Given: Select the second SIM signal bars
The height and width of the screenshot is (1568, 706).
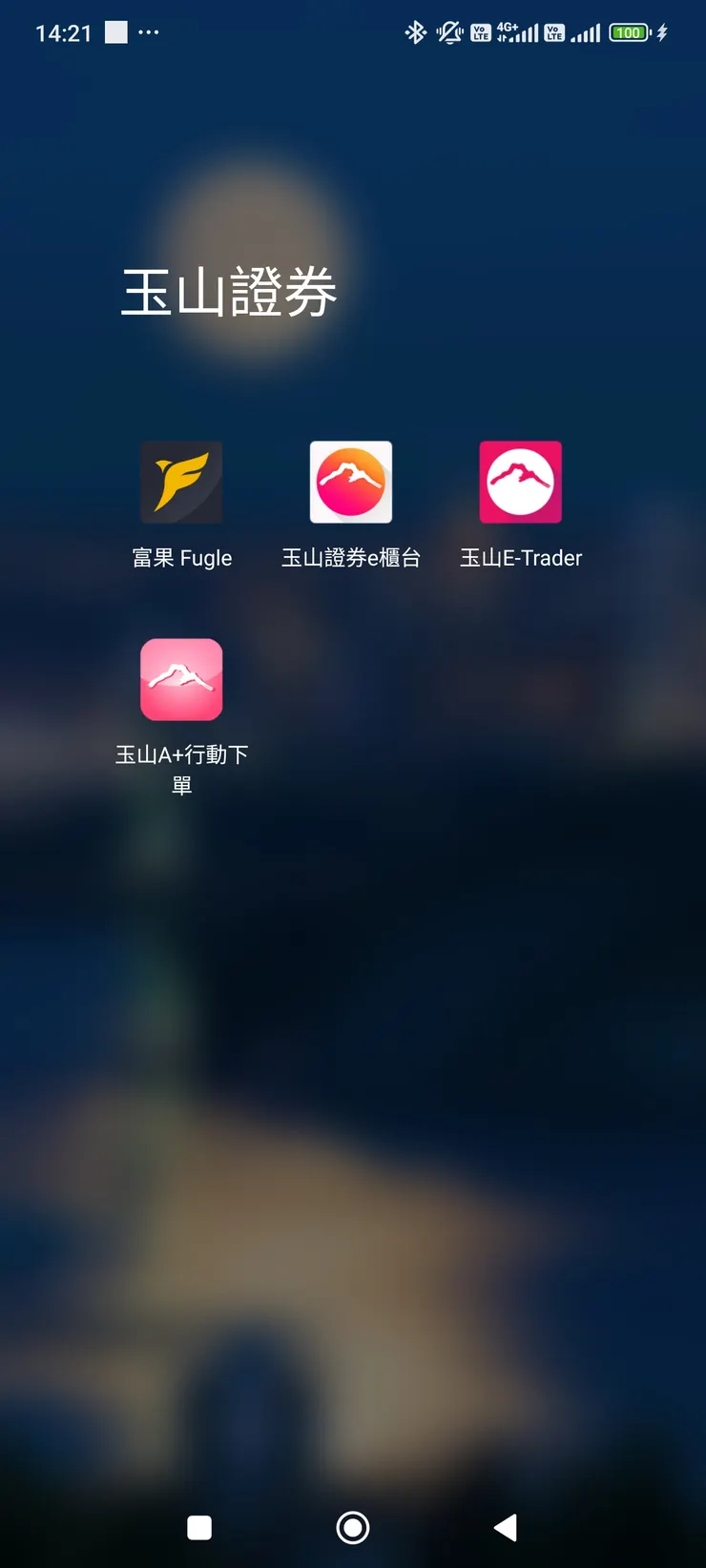Looking at the screenshot, I should tap(586, 31).
